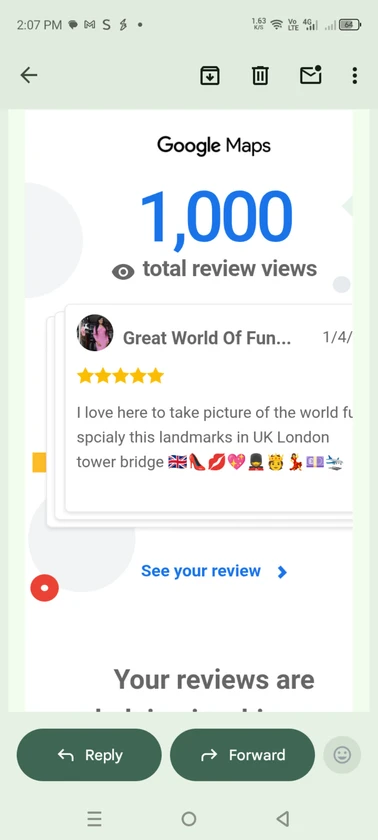Tap the system home button
The image size is (378, 840).
pyautogui.click(x=188, y=819)
